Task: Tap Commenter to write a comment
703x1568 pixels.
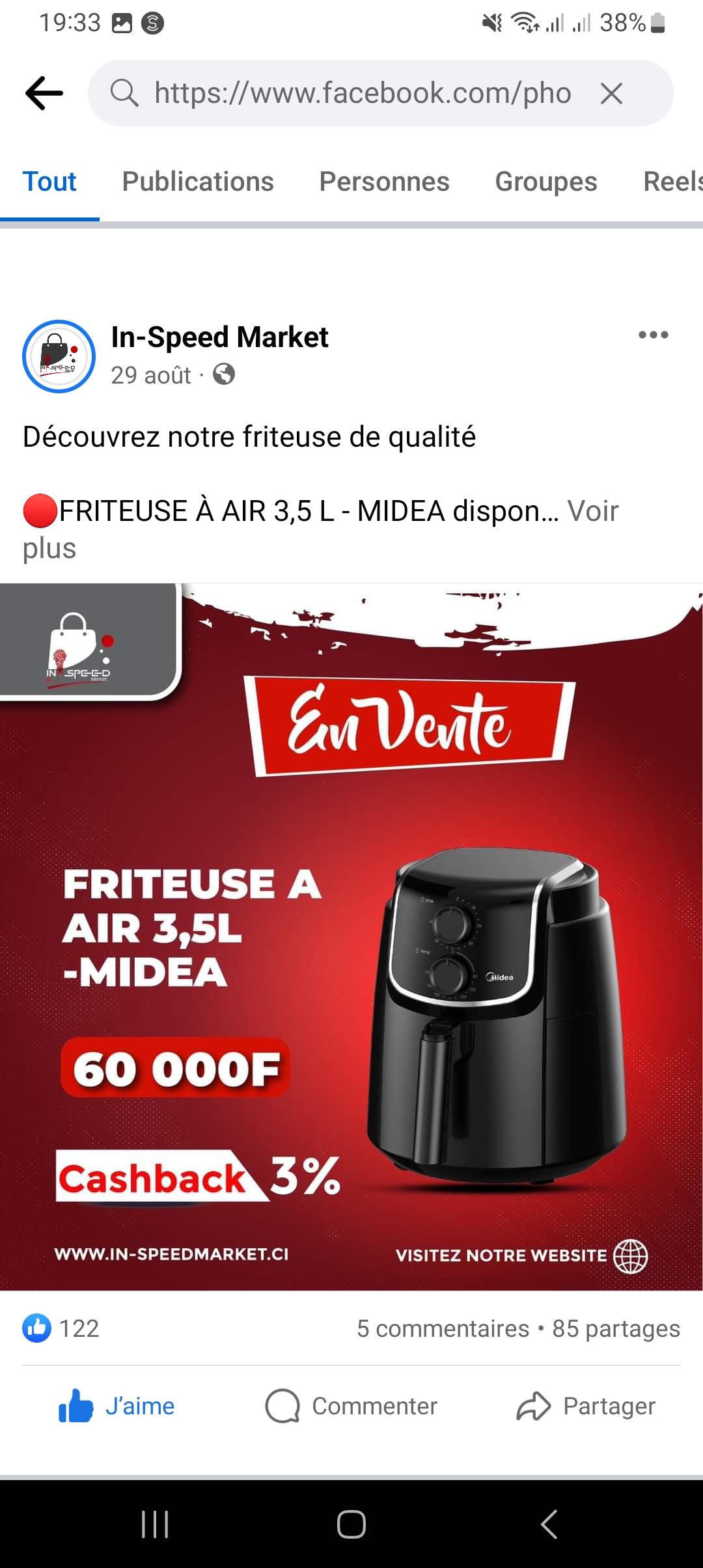Action: pos(351,1406)
